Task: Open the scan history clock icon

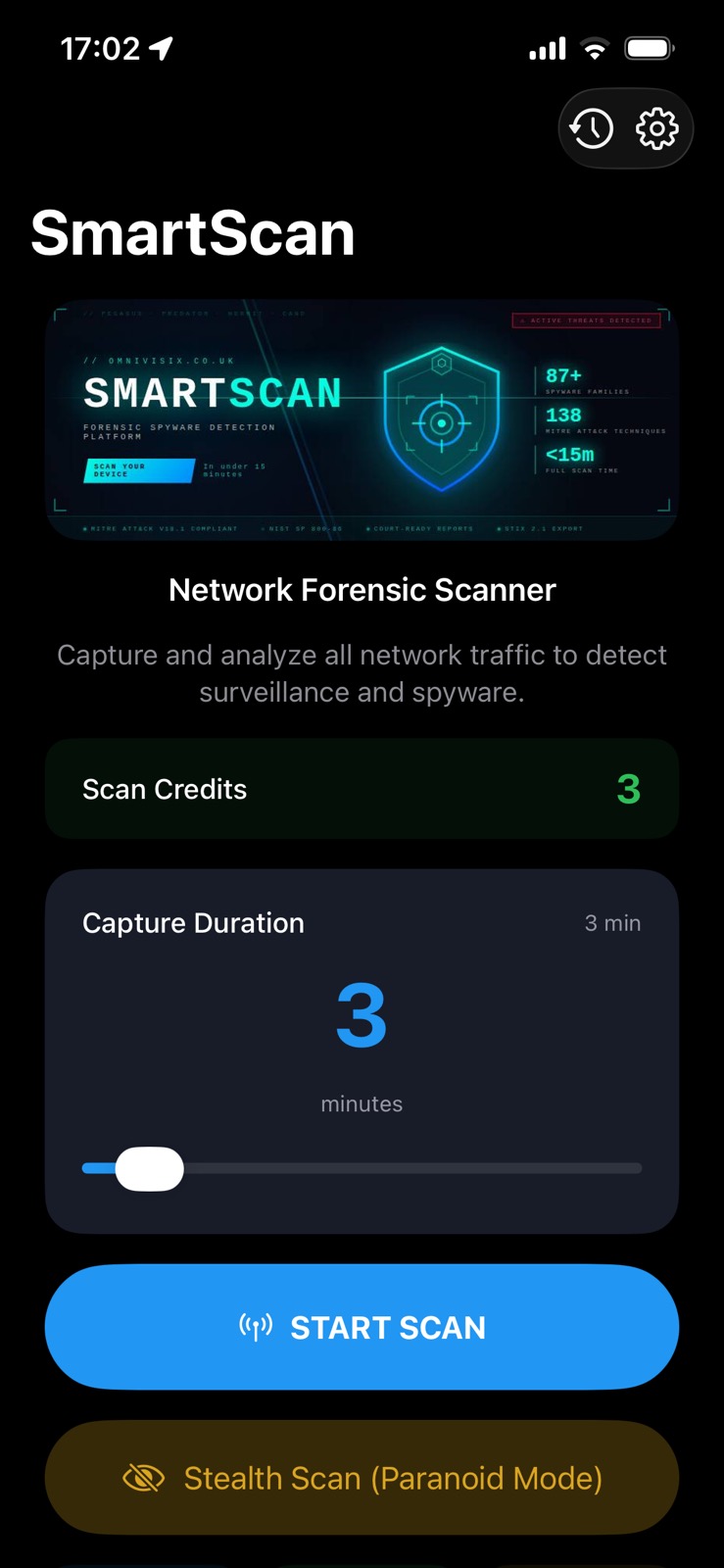Action: click(591, 127)
